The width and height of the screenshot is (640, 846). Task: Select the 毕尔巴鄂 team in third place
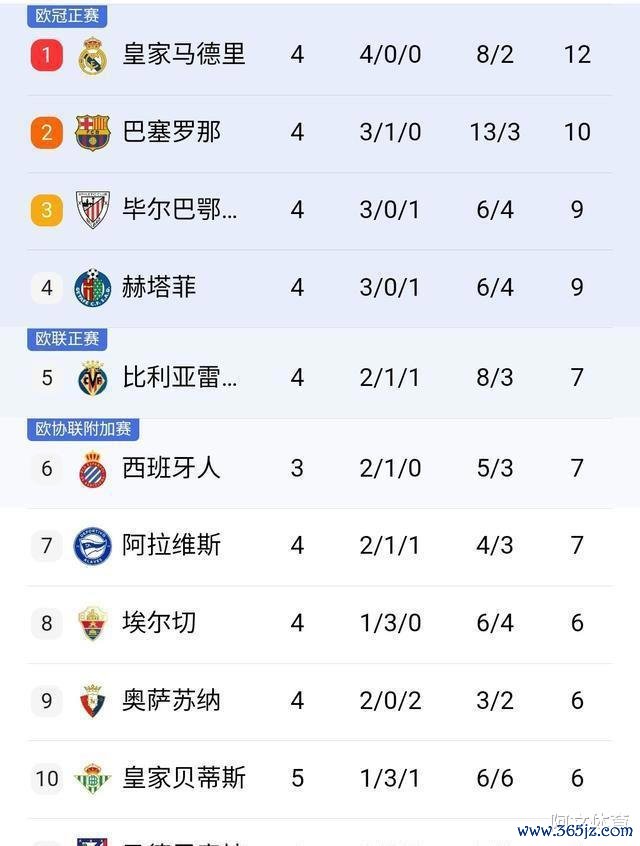point(180,210)
